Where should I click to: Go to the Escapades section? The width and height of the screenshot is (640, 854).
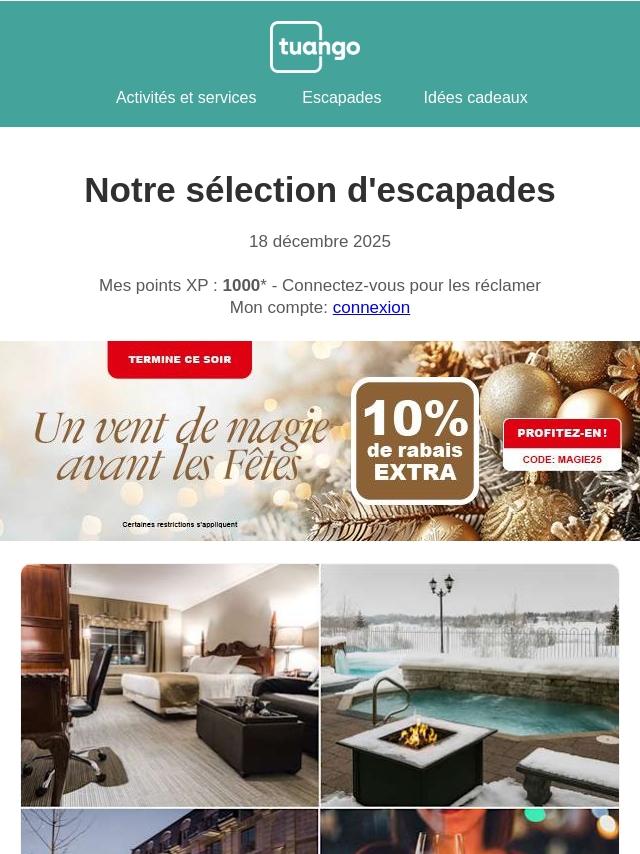341,98
